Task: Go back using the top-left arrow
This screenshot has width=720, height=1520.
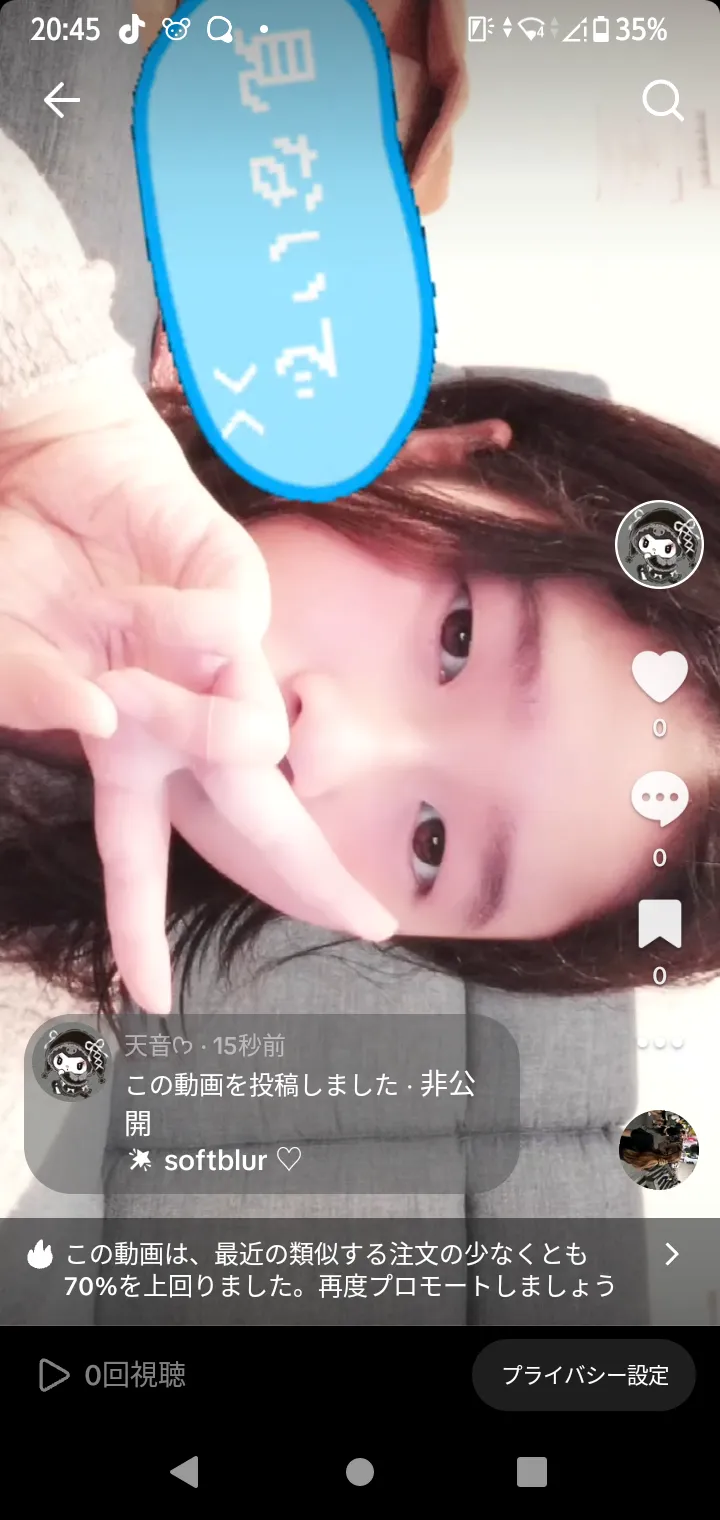Action: tap(61, 100)
